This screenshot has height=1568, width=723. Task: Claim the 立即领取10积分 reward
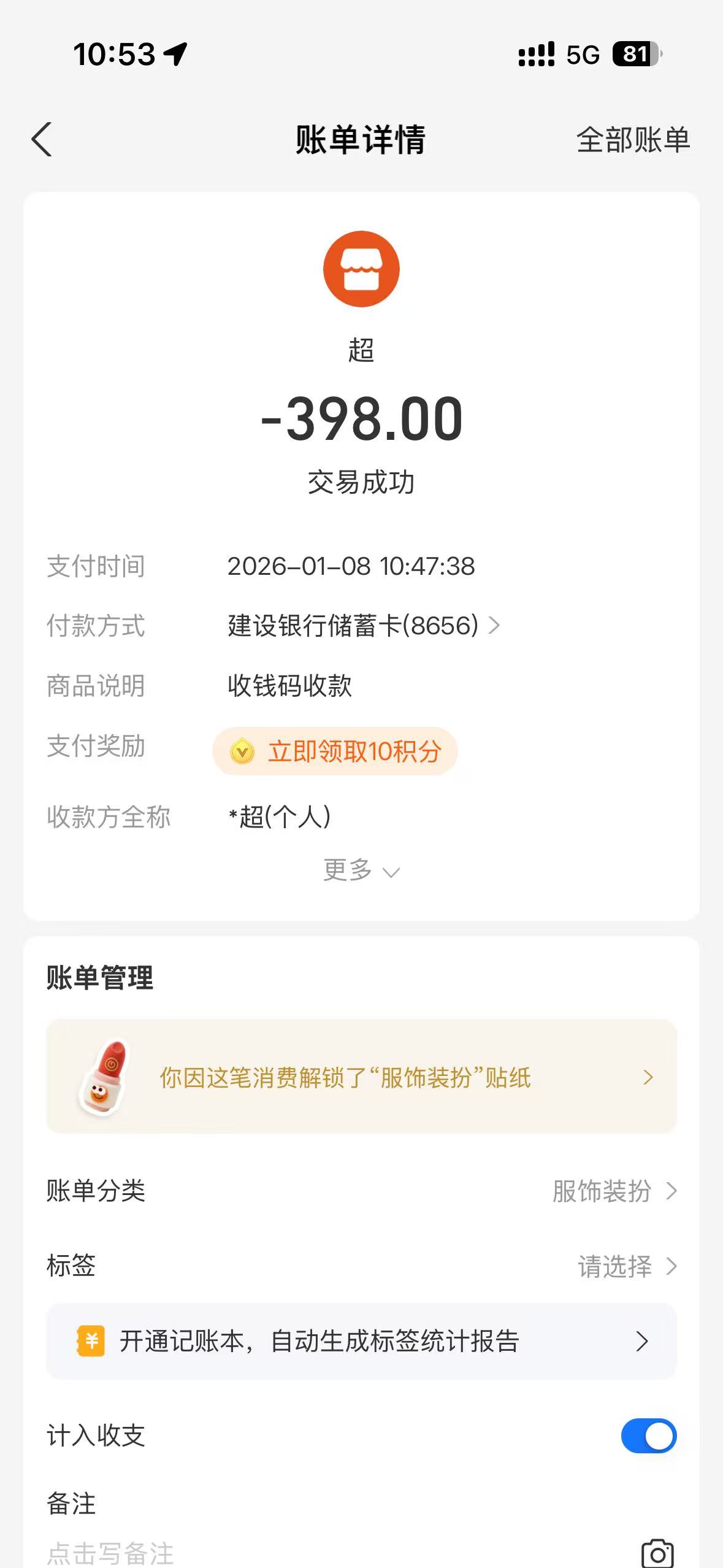click(x=335, y=751)
